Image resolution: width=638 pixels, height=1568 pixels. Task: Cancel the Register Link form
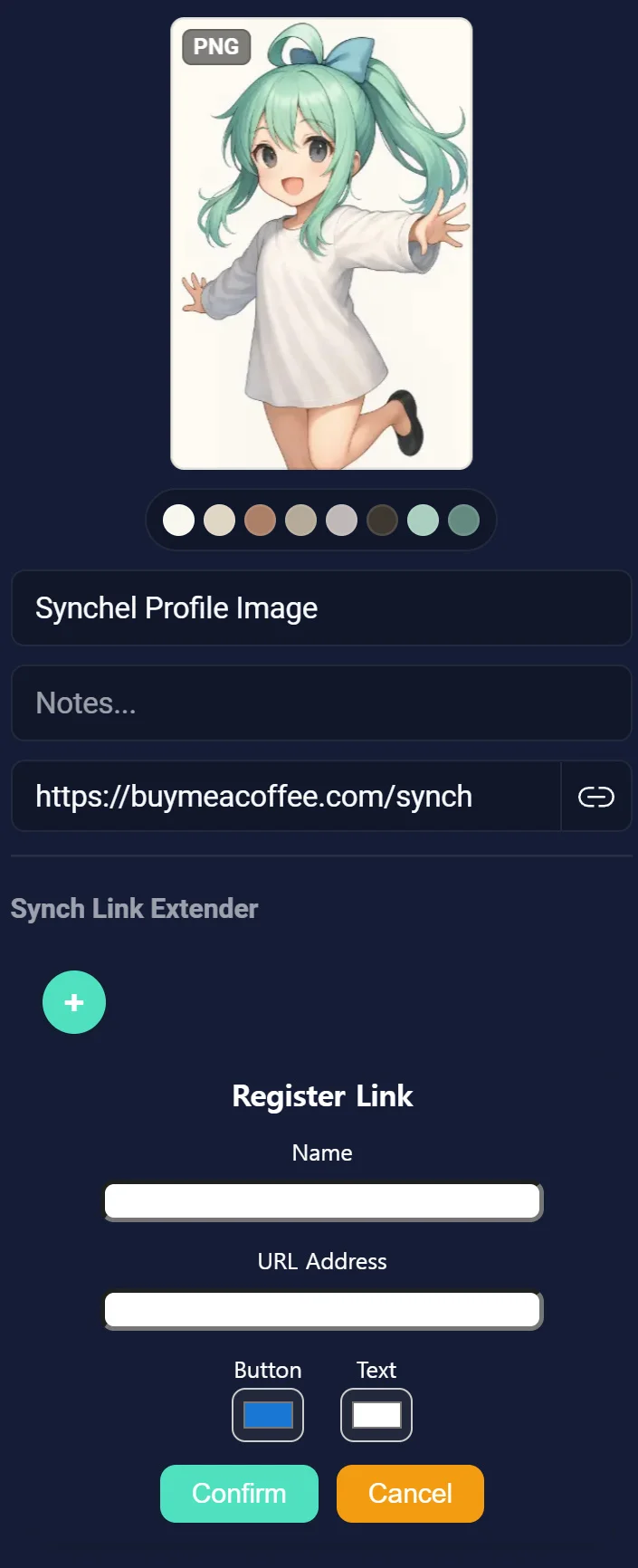point(410,1494)
